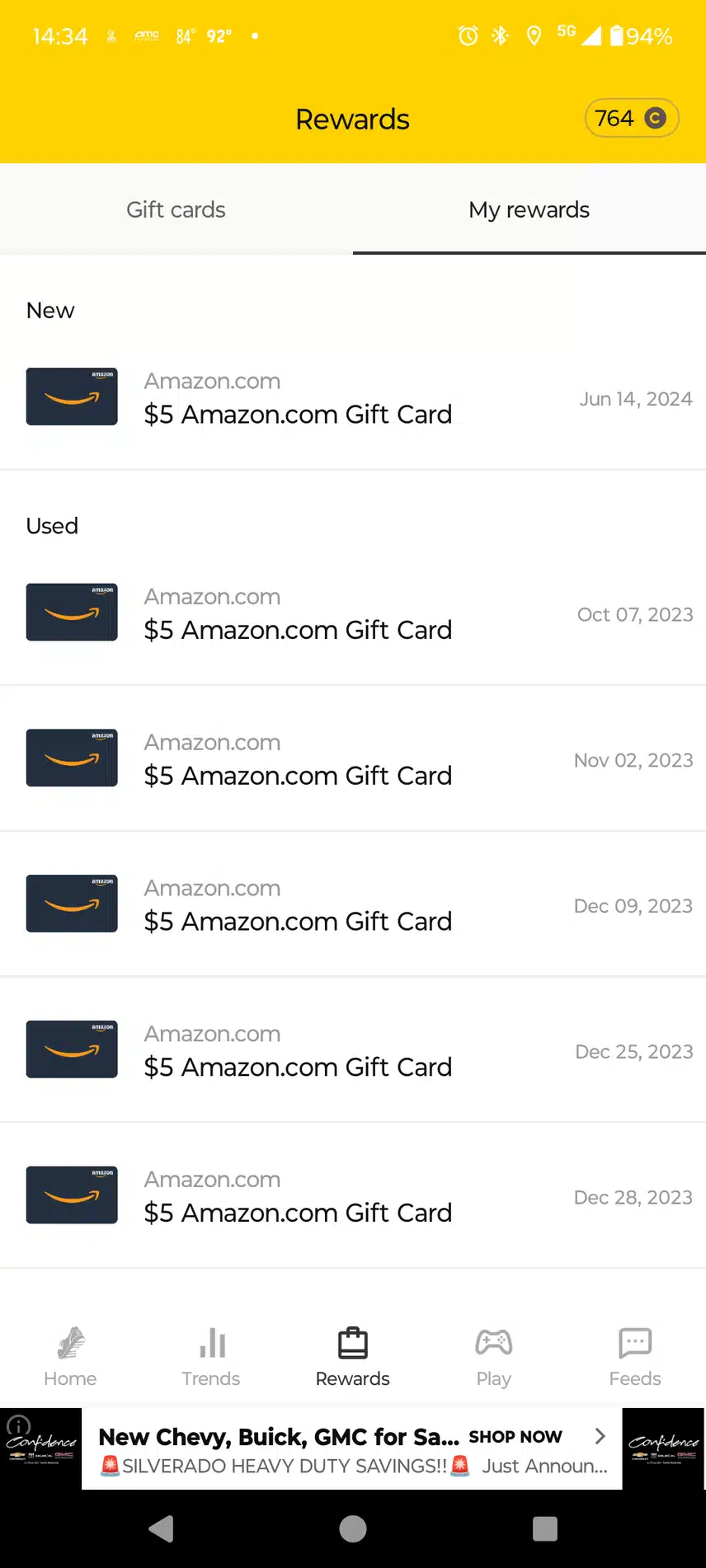Open the ad info icon
Viewport: 706px width, 1568px height.
18,1425
